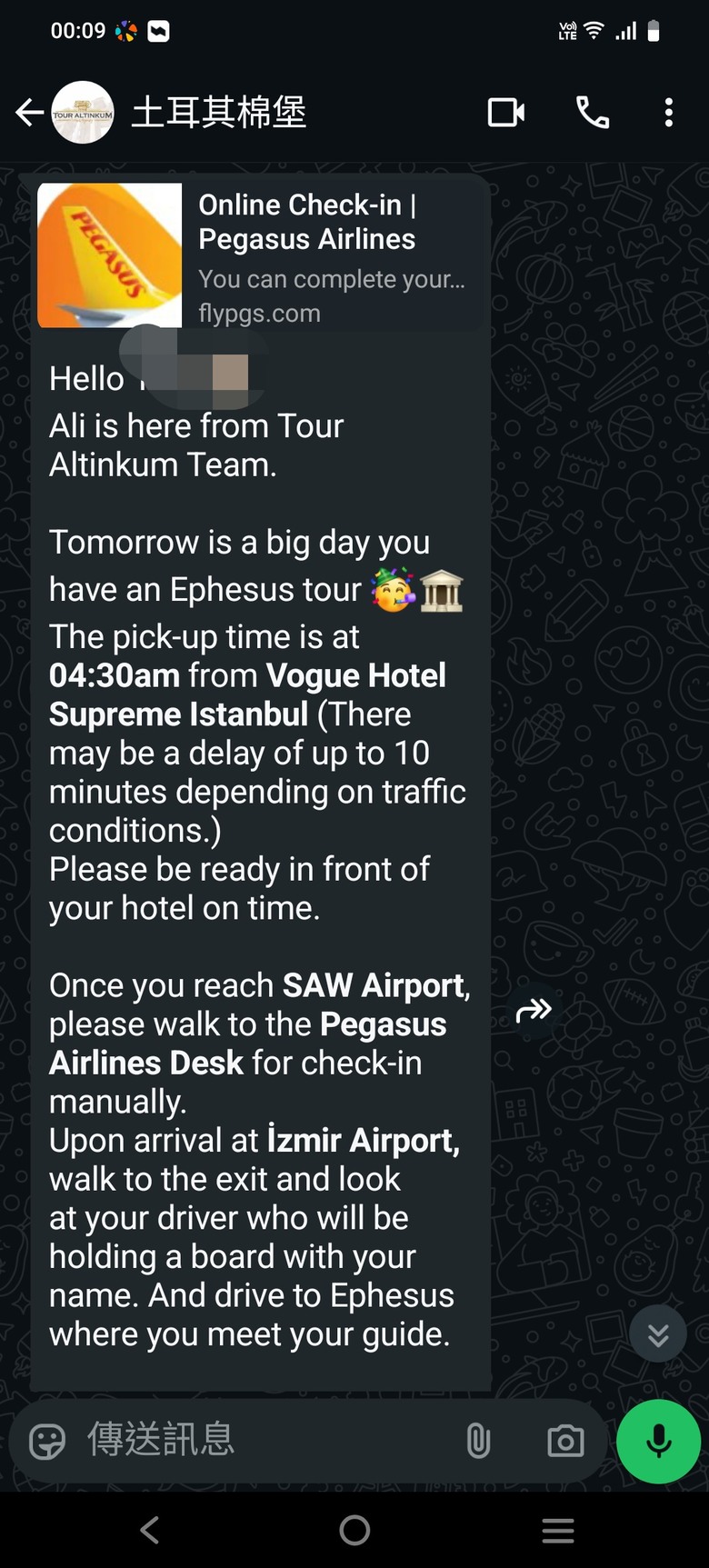Screen dimensions: 709x1568
Task: Start a voice call
Action: 593,113
